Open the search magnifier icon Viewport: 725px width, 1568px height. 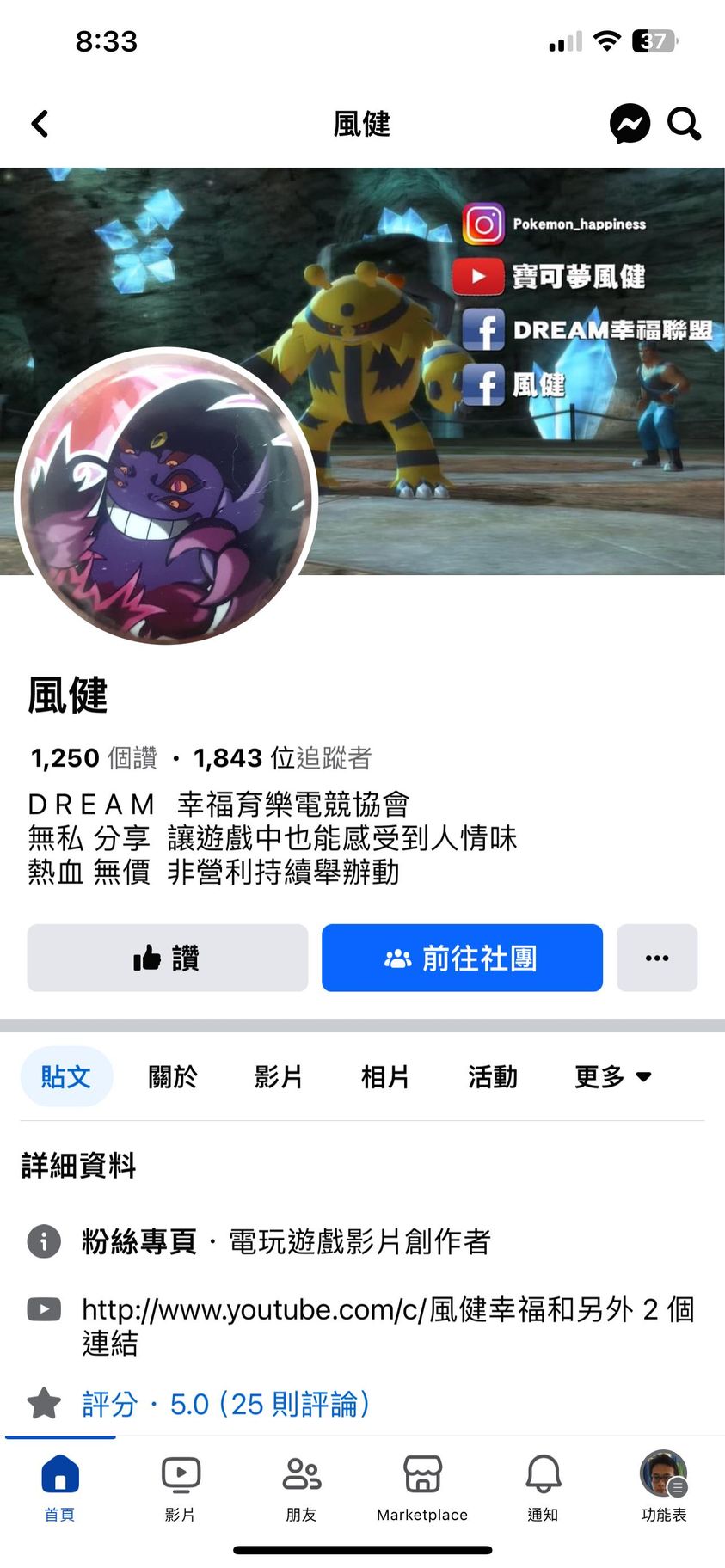pos(684,124)
